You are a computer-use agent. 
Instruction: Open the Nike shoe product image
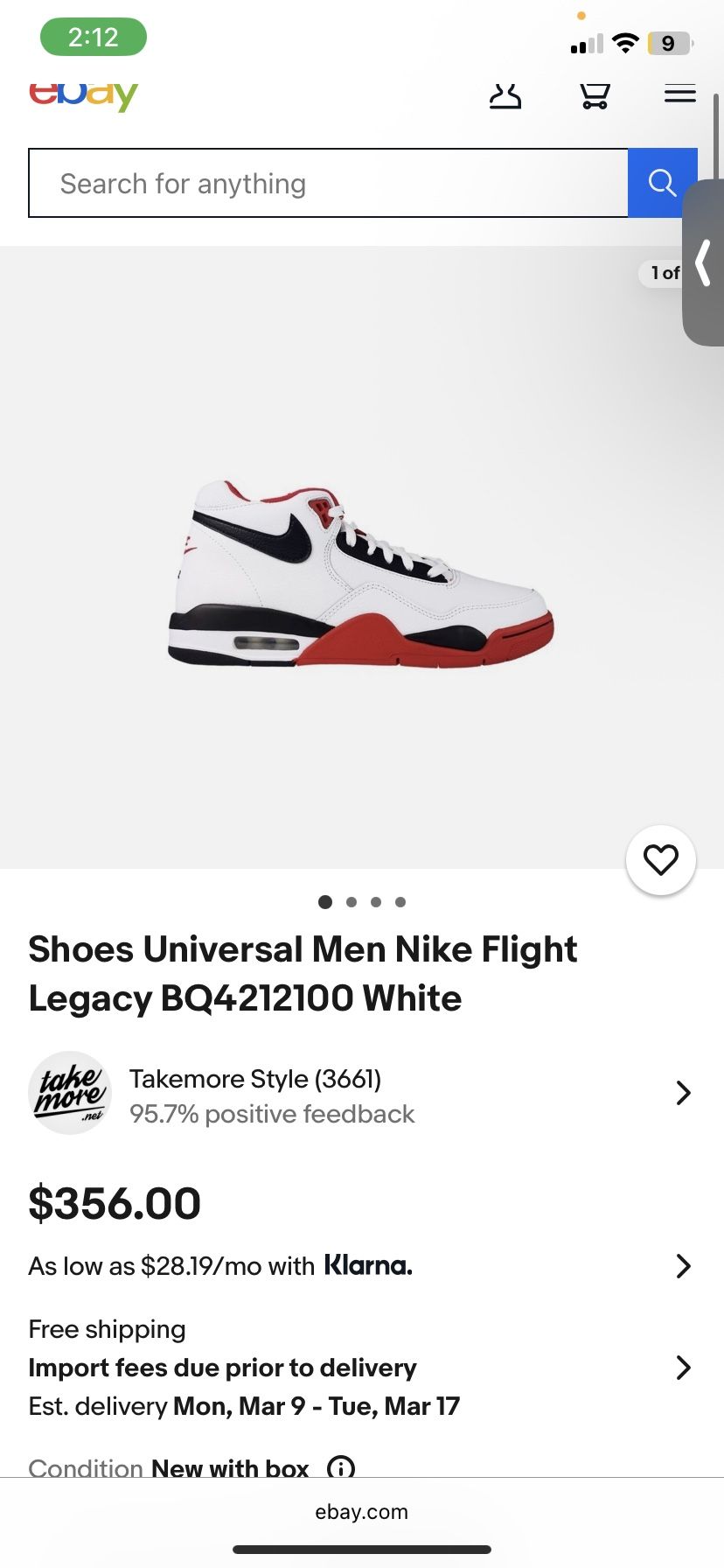(360, 573)
